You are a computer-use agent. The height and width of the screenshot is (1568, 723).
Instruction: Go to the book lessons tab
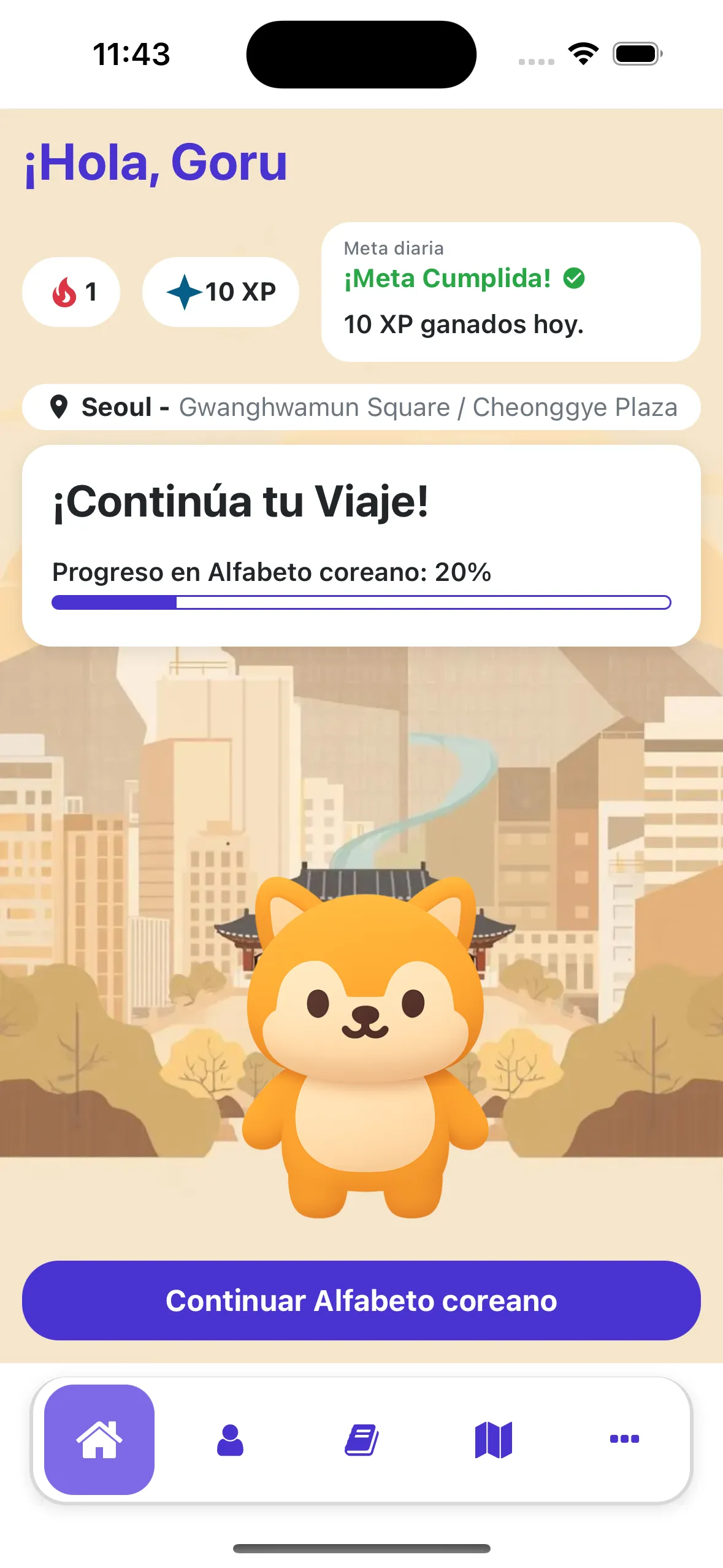[362, 1439]
